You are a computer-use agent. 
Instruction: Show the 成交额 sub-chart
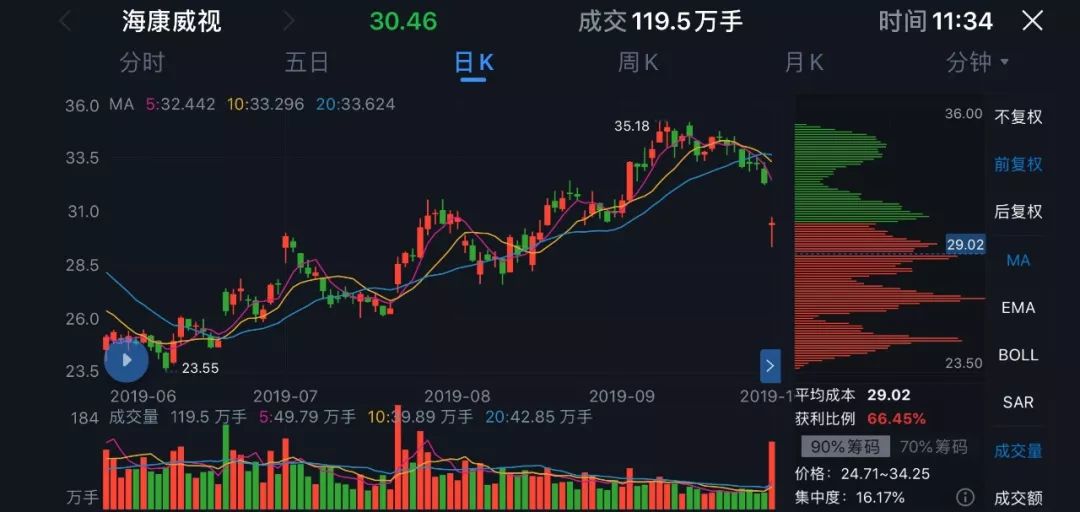(x=1018, y=496)
